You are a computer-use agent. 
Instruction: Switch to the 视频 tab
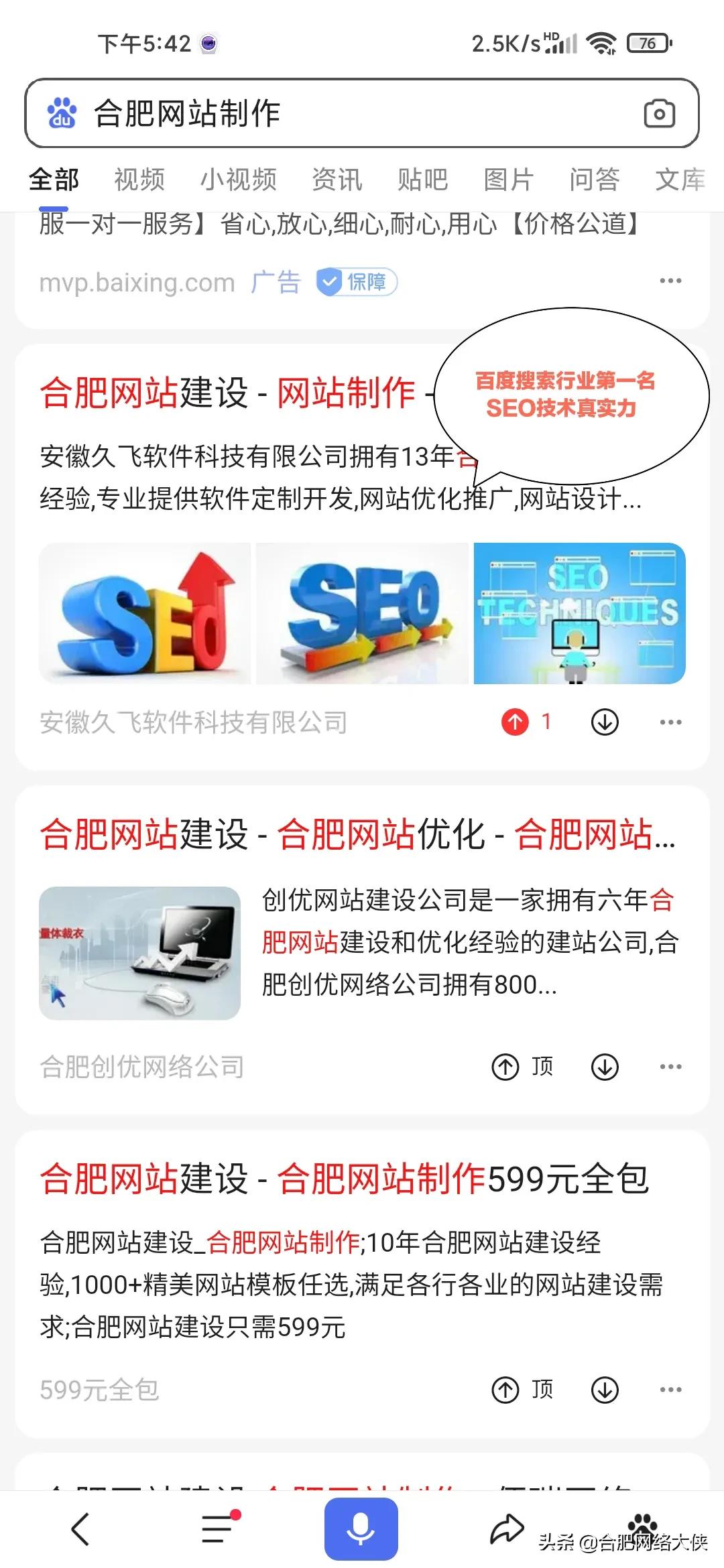point(139,179)
